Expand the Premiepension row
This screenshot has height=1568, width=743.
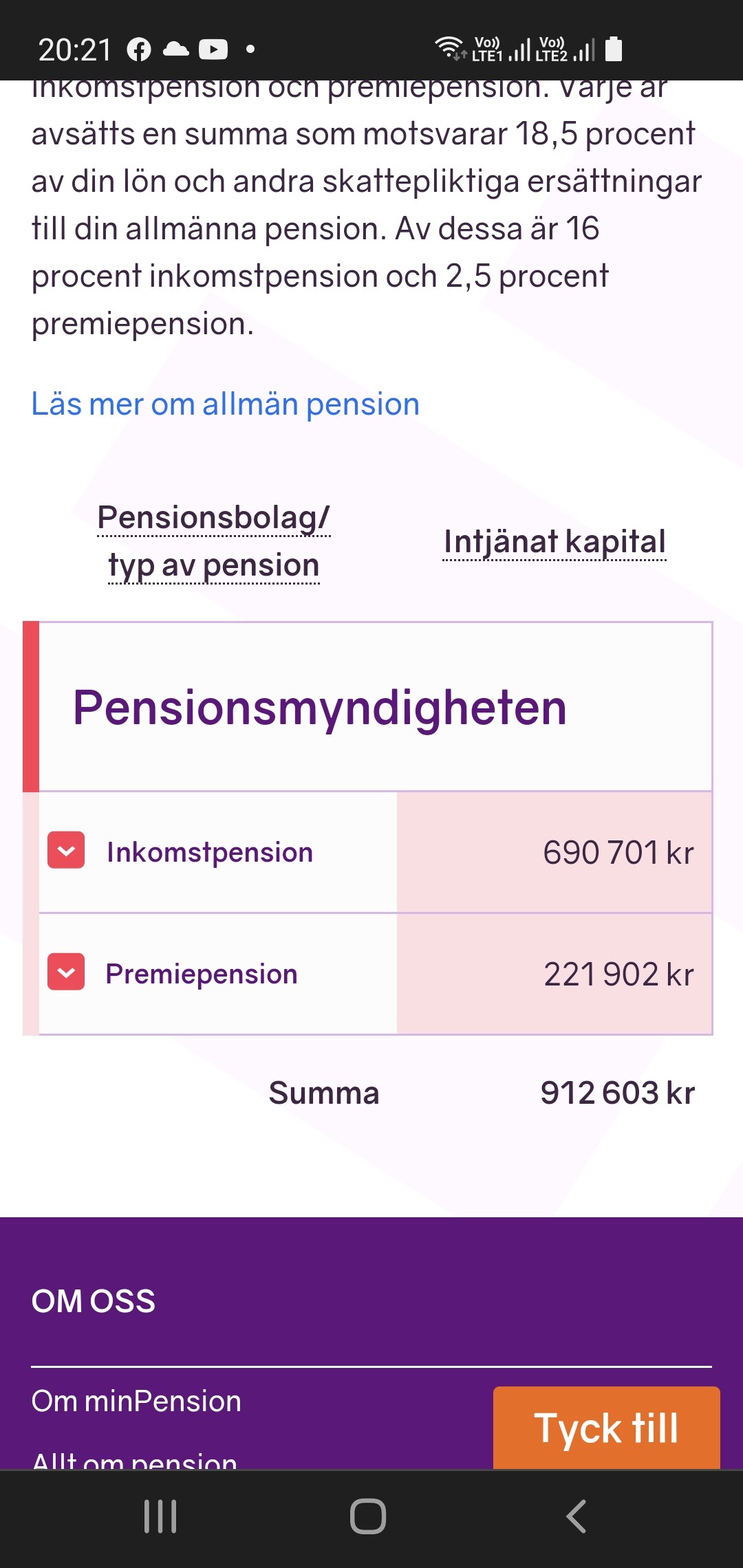point(66,972)
